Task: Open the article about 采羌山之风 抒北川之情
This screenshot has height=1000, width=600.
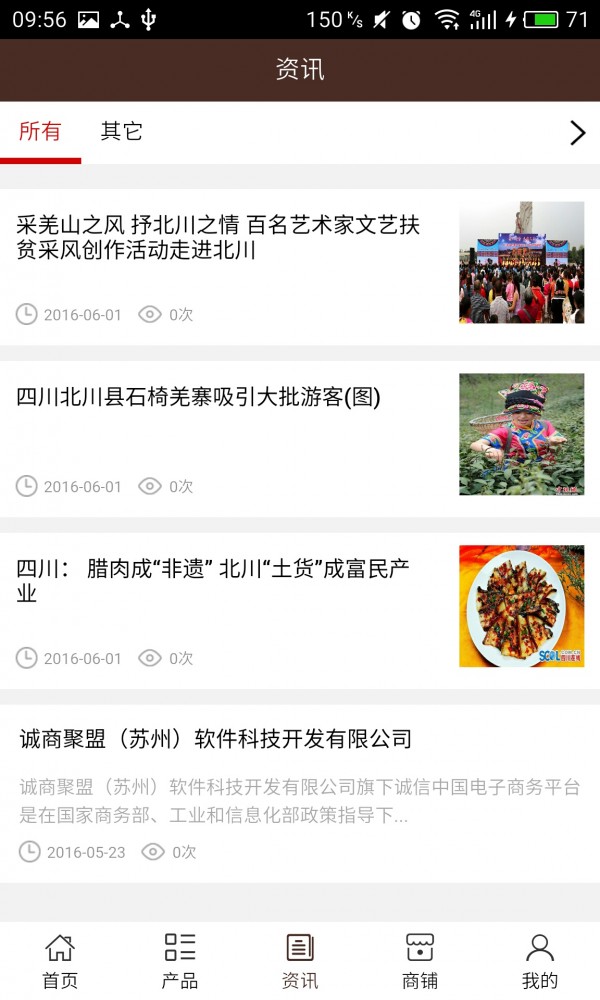Action: (218, 238)
